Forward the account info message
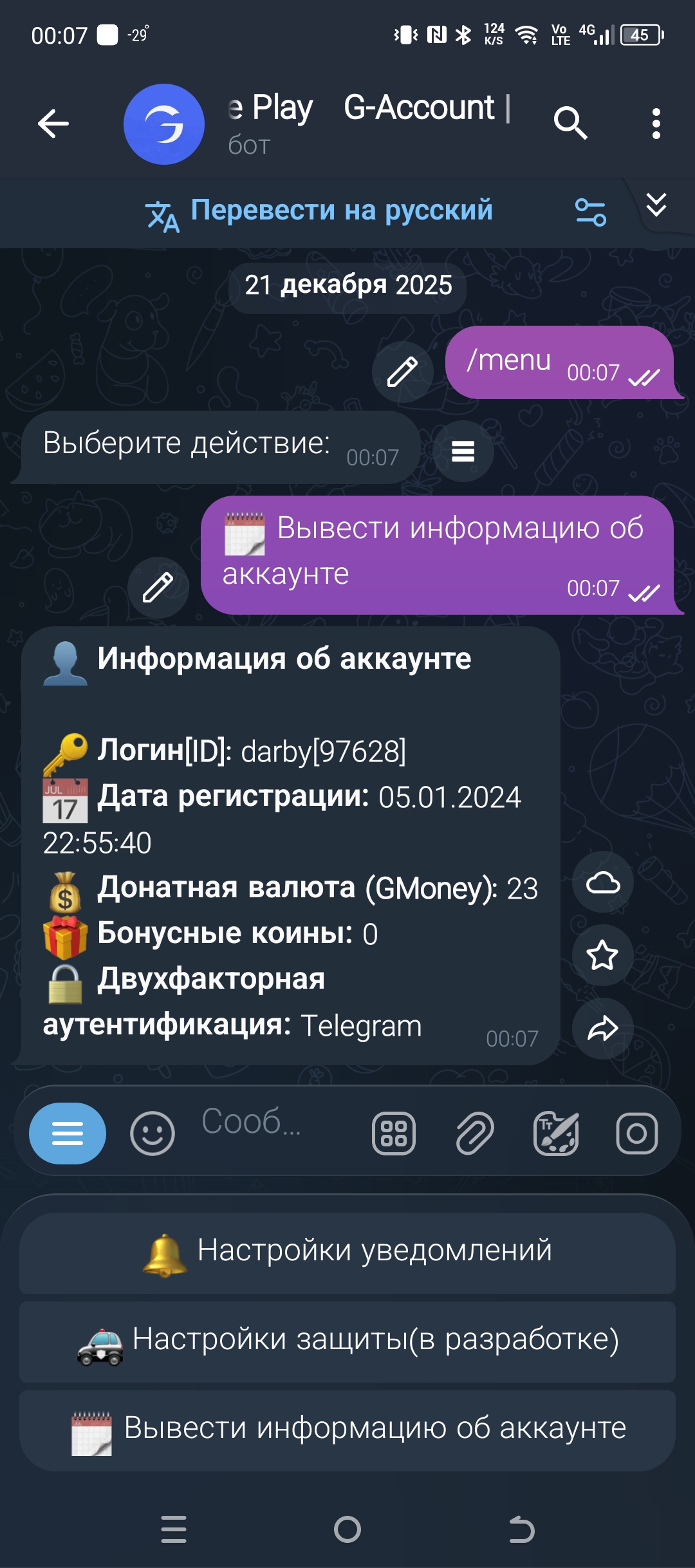 pos(603,1029)
